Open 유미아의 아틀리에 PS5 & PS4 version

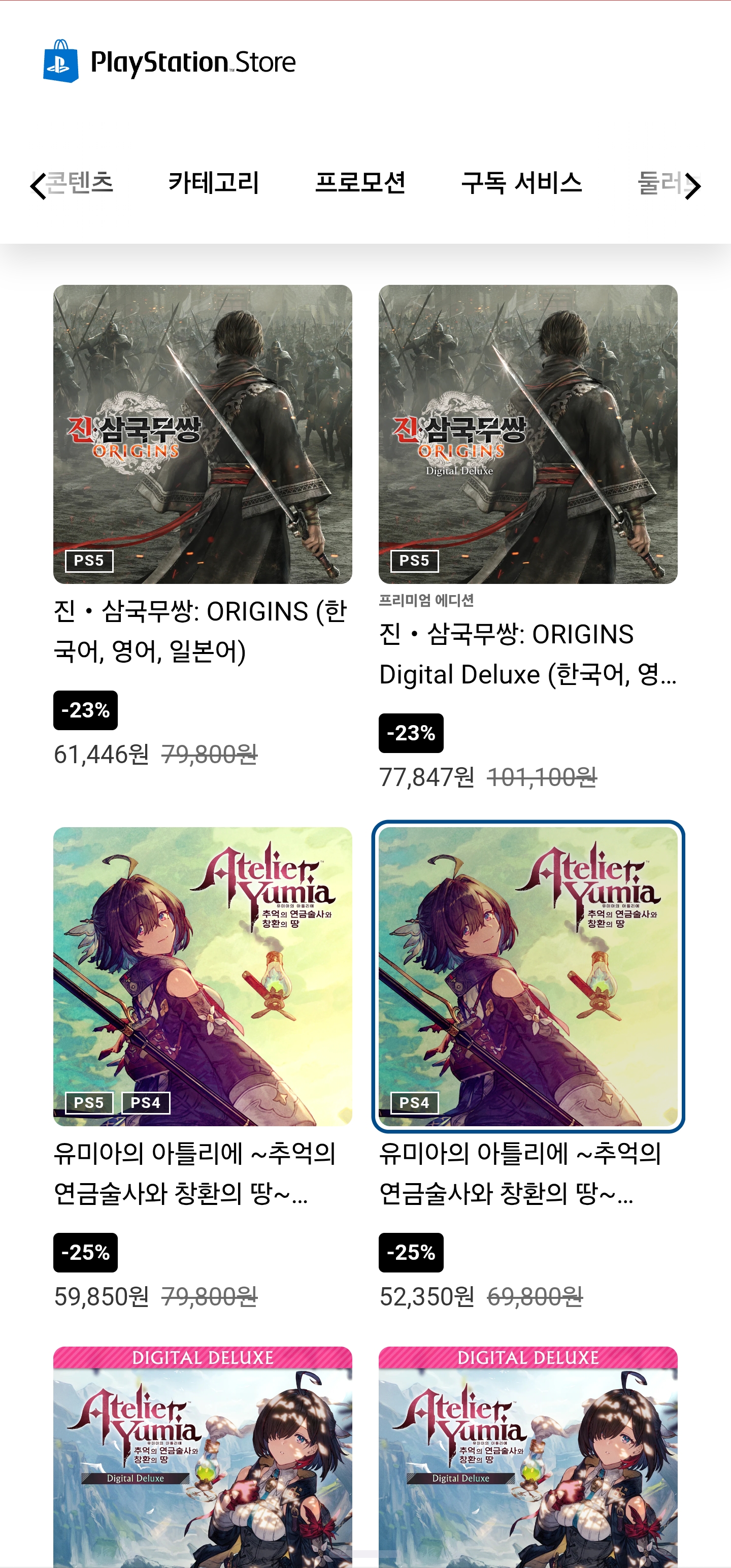[202, 976]
